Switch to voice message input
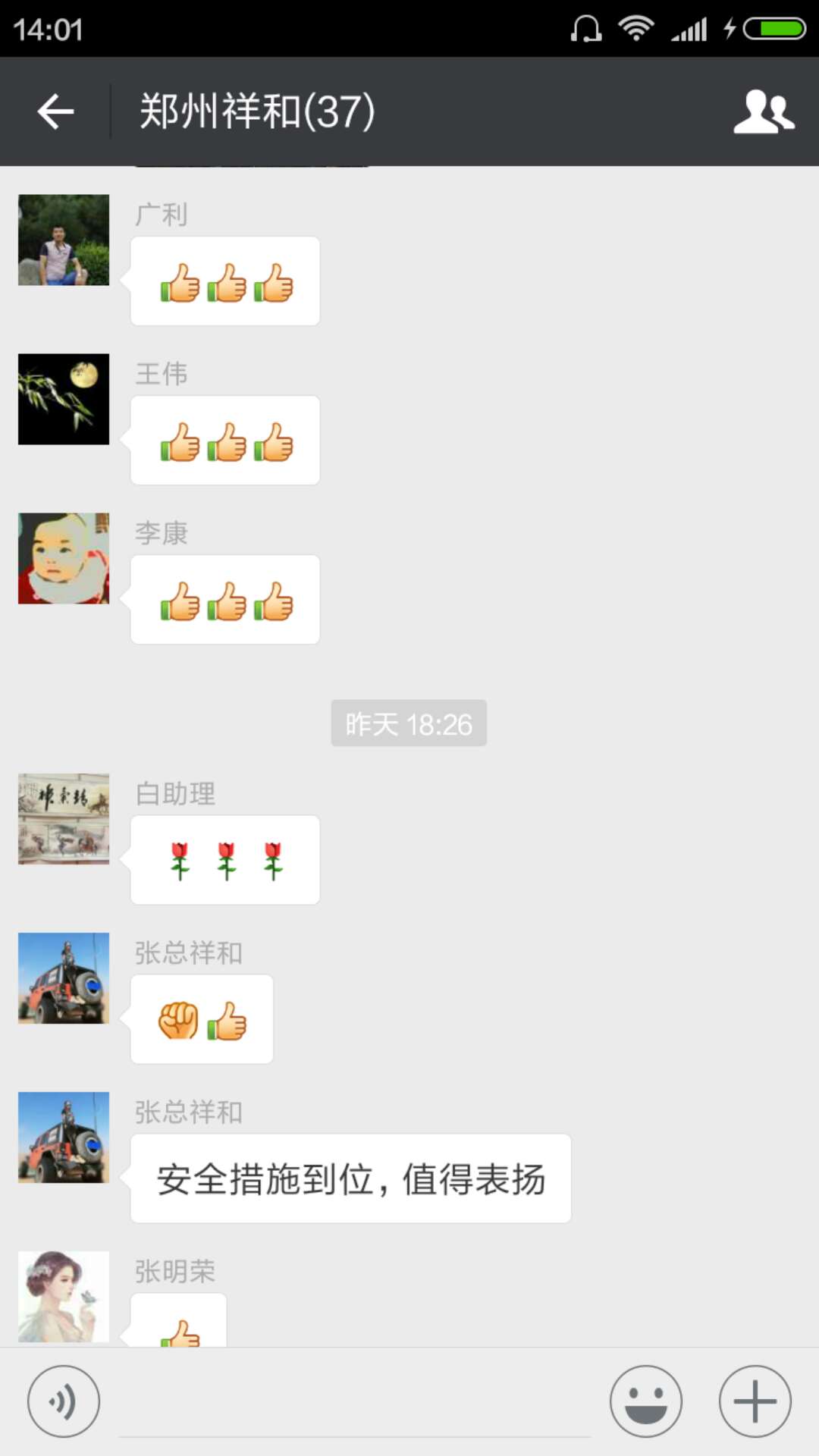The image size is (819, 1456). (64, 1401)
